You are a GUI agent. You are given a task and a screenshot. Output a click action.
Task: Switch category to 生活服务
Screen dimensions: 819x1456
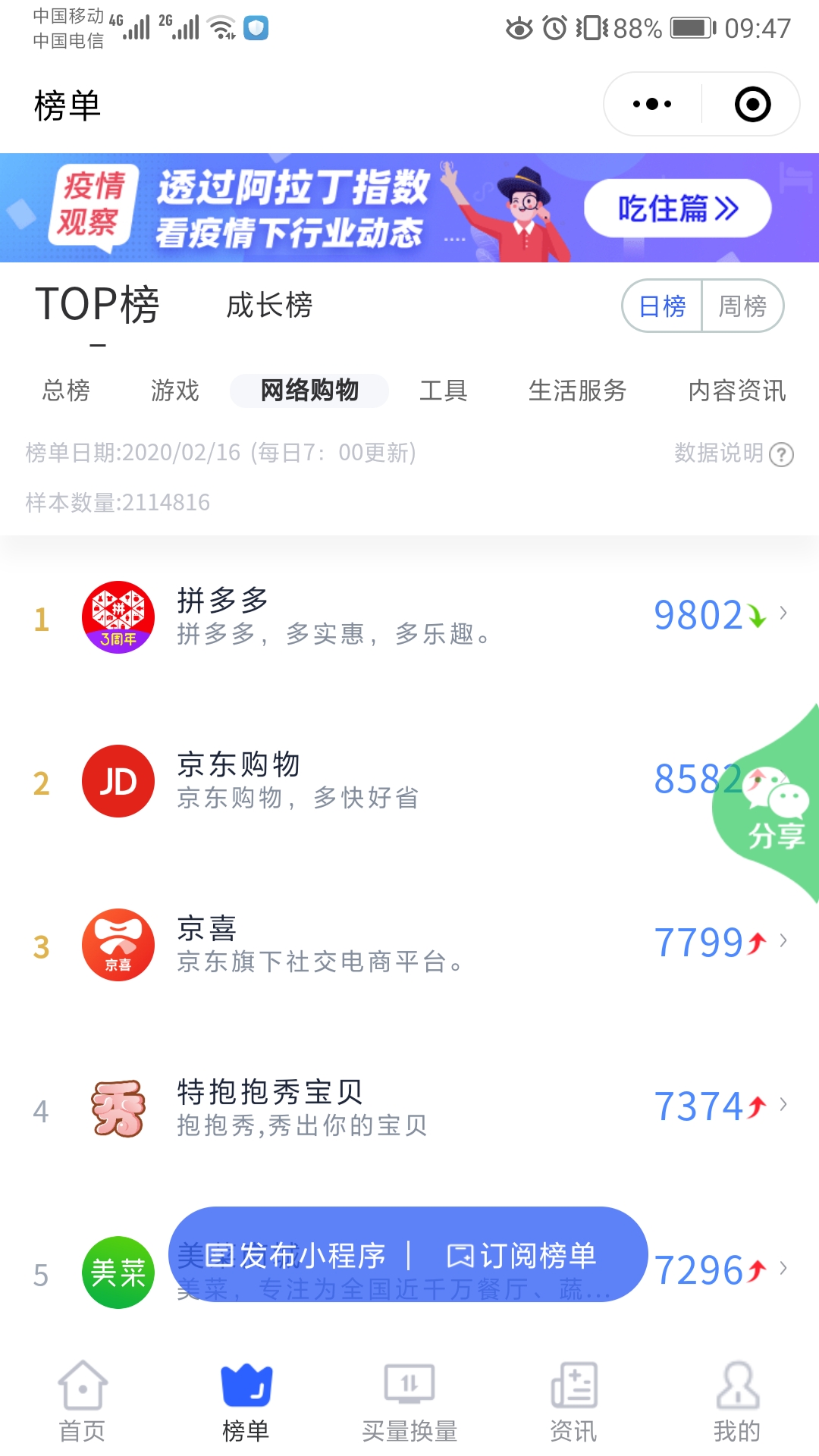(577, 391)
